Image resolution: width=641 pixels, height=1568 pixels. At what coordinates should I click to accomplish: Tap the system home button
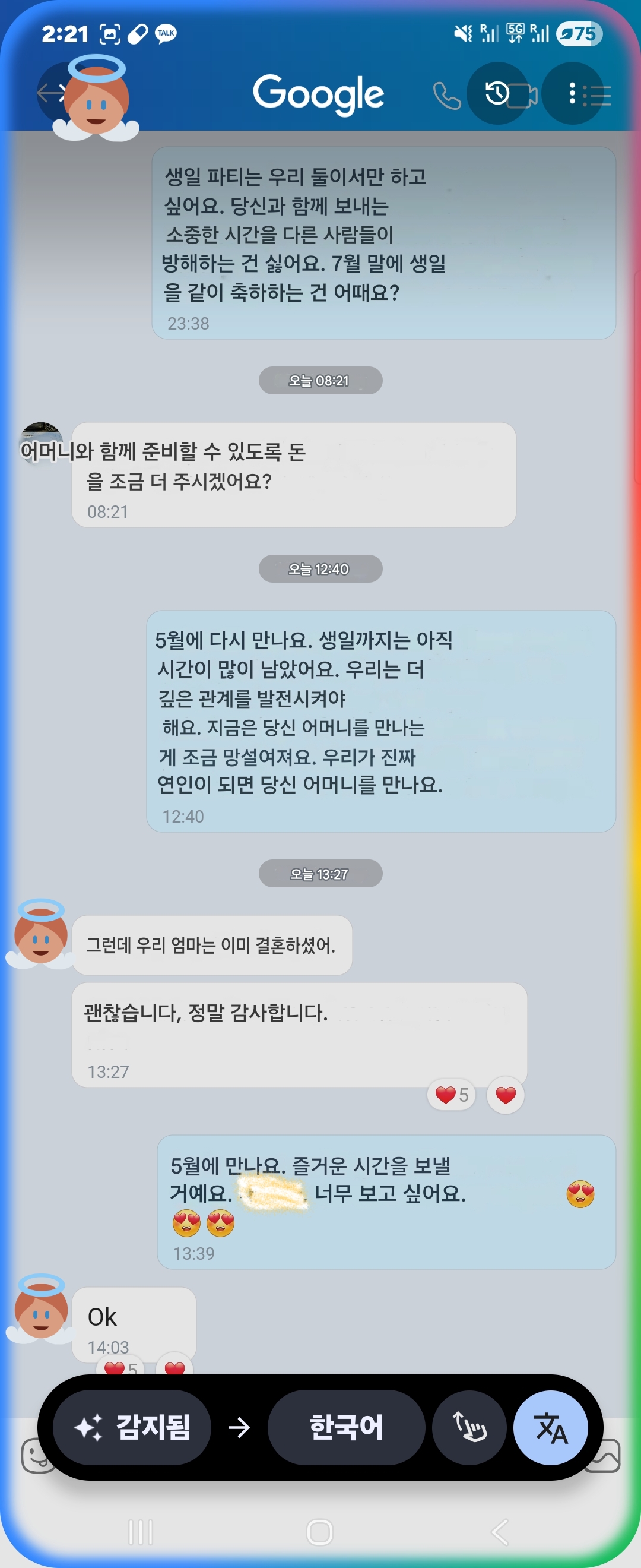320,1532
